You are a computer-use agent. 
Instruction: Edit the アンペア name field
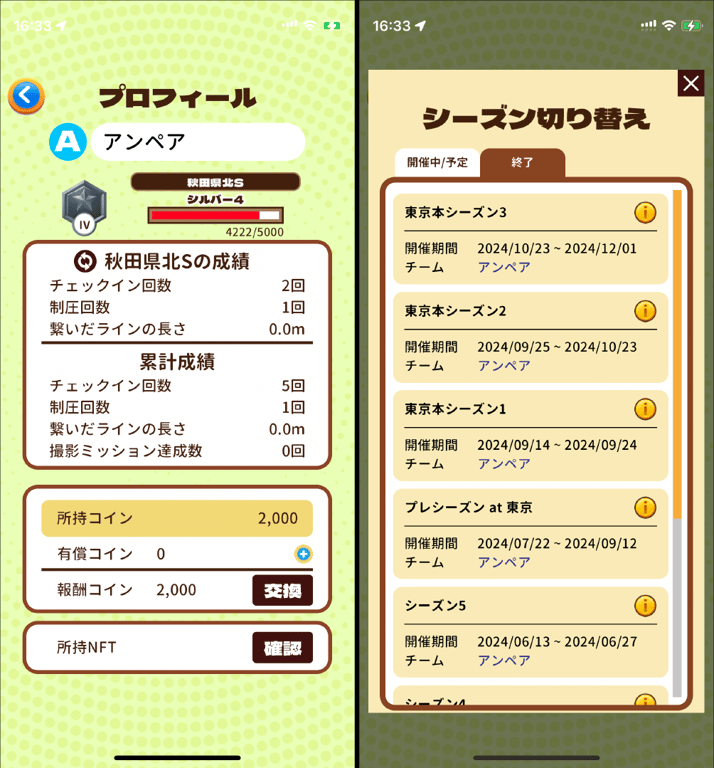(198, 142)
